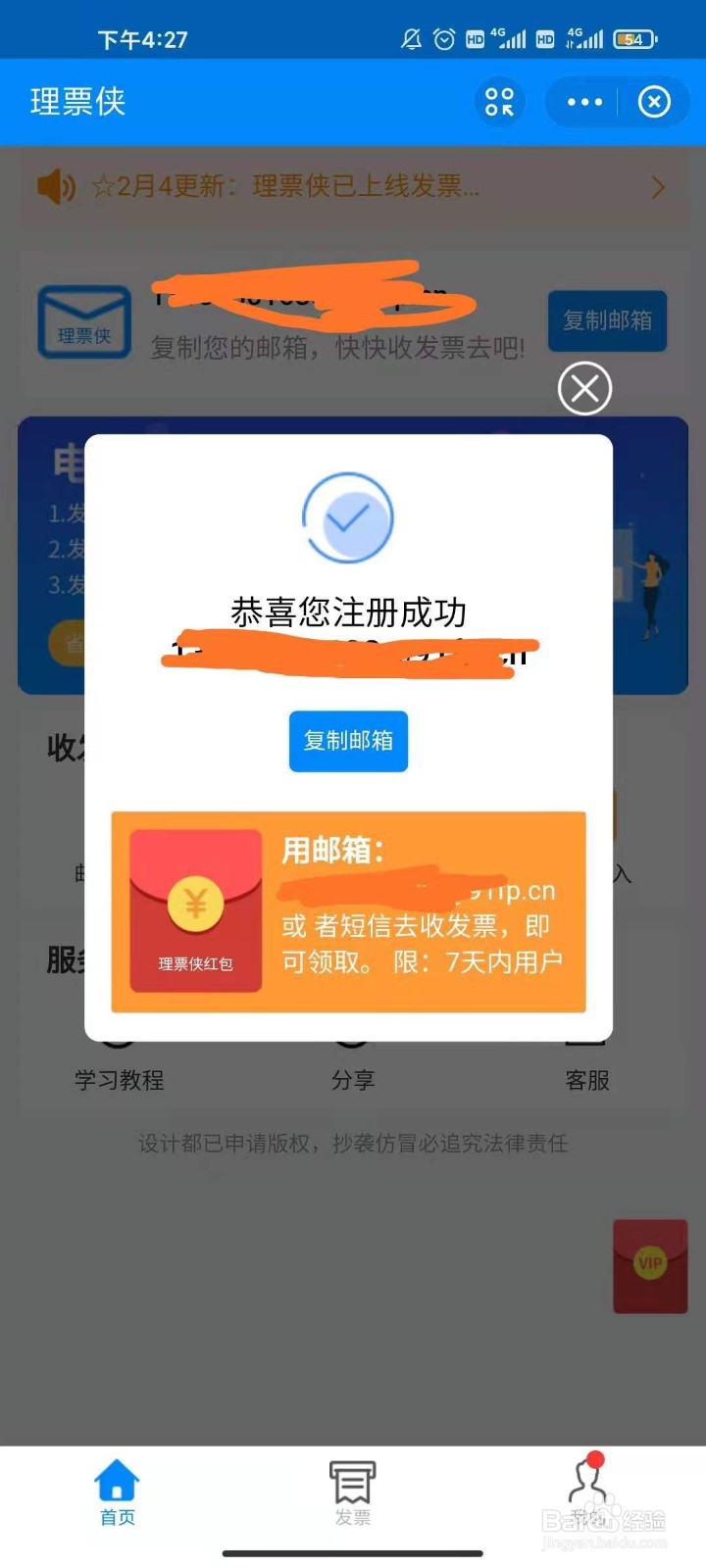Viewport: 706px width, 1568px height.
Task: Tap the 发票 invoice icon in bottom bar
Action: [x=353, y=1483]
